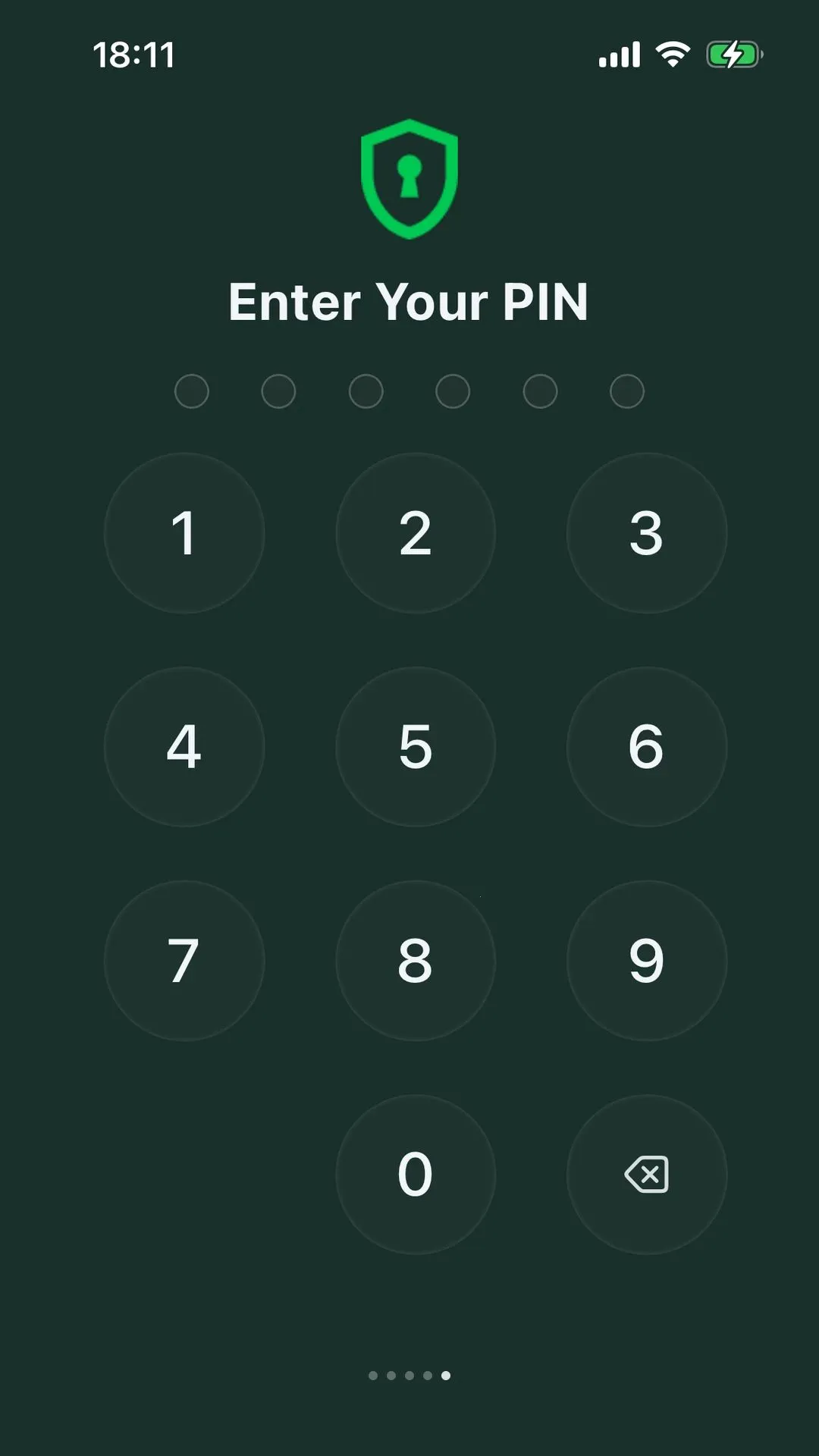Screen dimensions: 819x1456
Task: Tap the number 6 key
Action: [x=647, y=747]
